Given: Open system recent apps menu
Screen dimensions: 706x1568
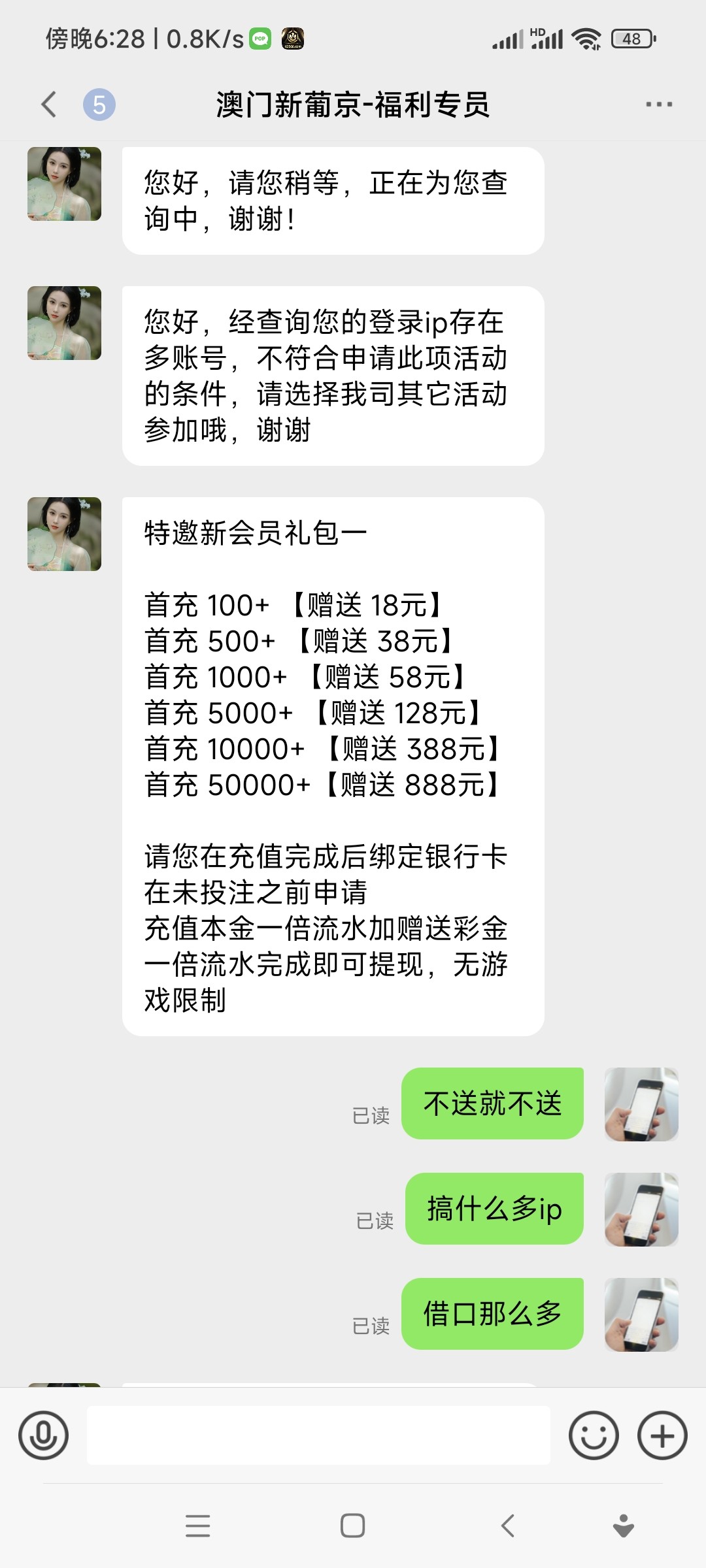Looking at the screenshot, I should [197, 1526].
